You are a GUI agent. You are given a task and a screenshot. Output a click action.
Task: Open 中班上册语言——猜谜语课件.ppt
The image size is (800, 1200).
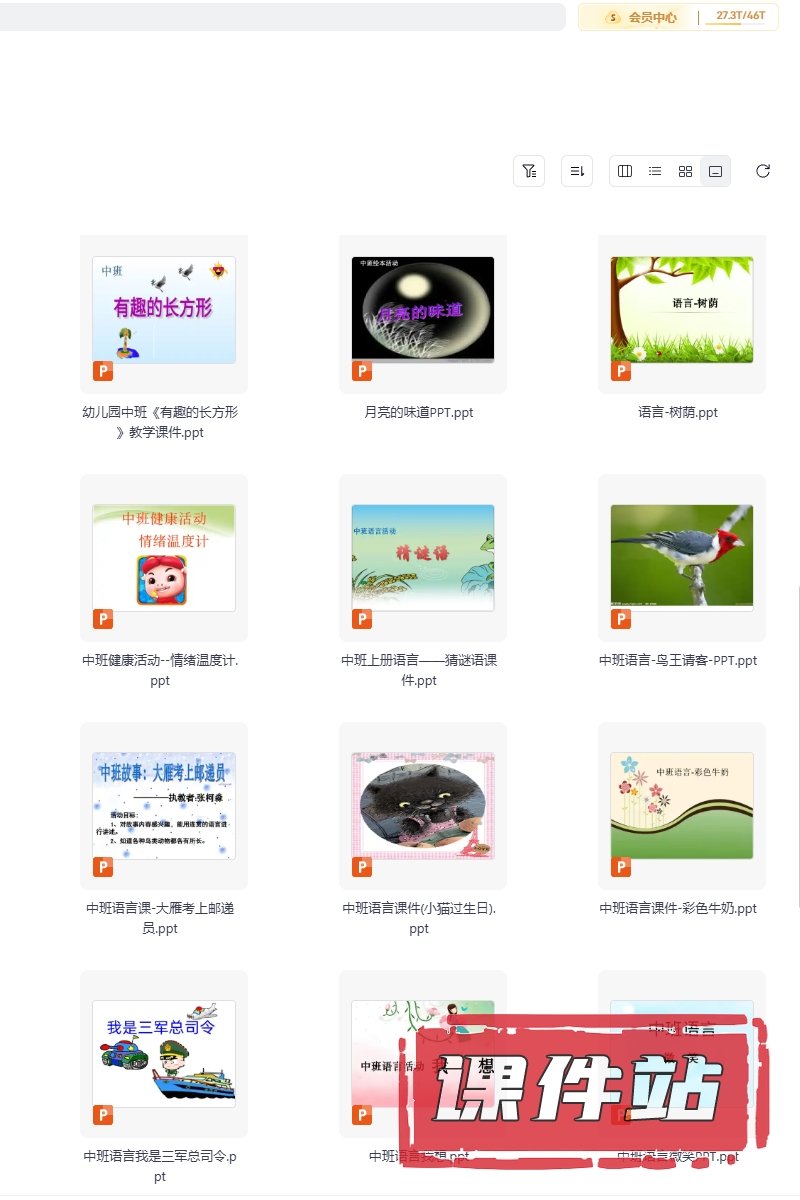coord(423,558)
